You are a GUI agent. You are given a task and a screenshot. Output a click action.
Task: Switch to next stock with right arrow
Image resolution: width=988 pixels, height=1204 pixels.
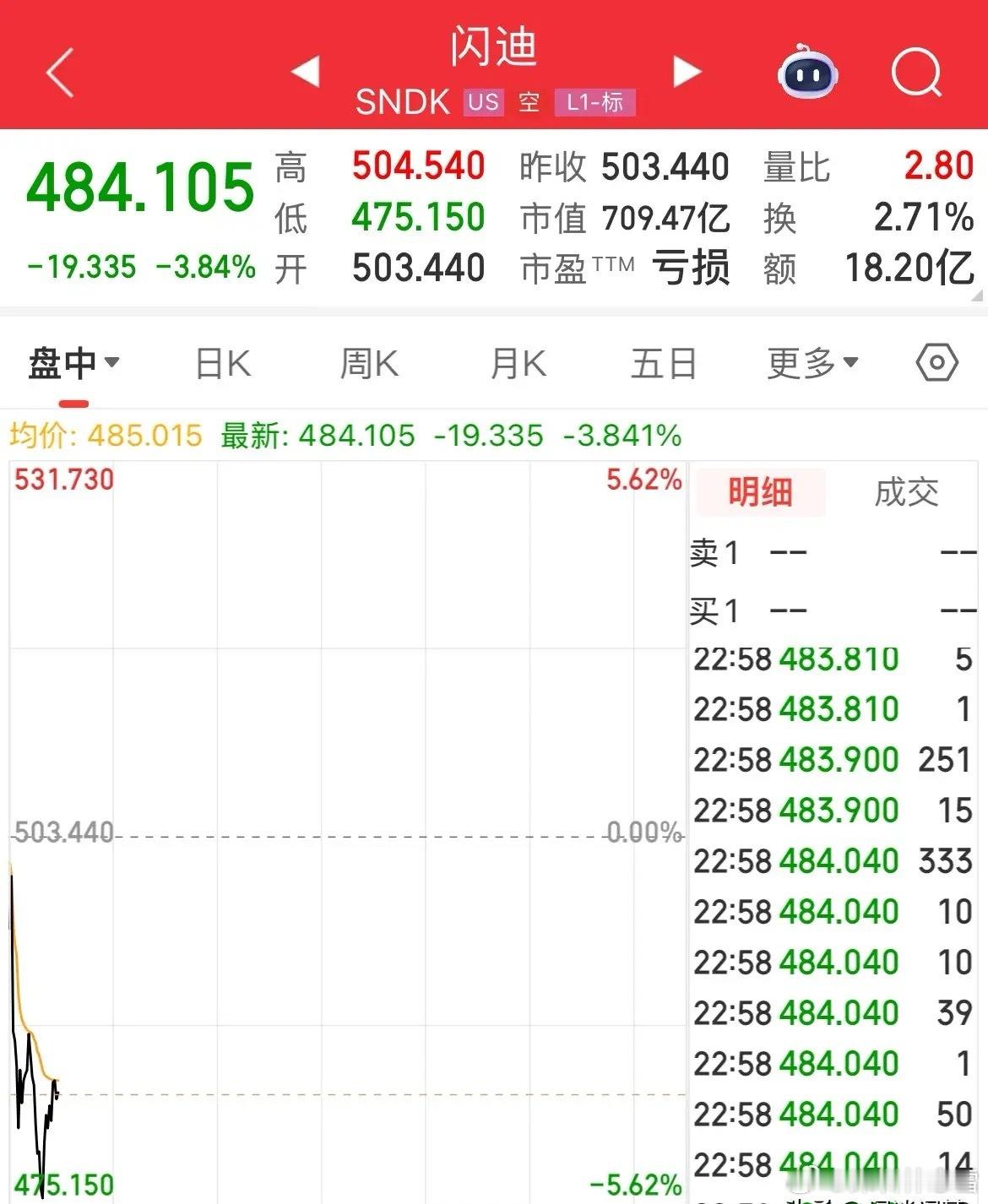tap(686, 72)
